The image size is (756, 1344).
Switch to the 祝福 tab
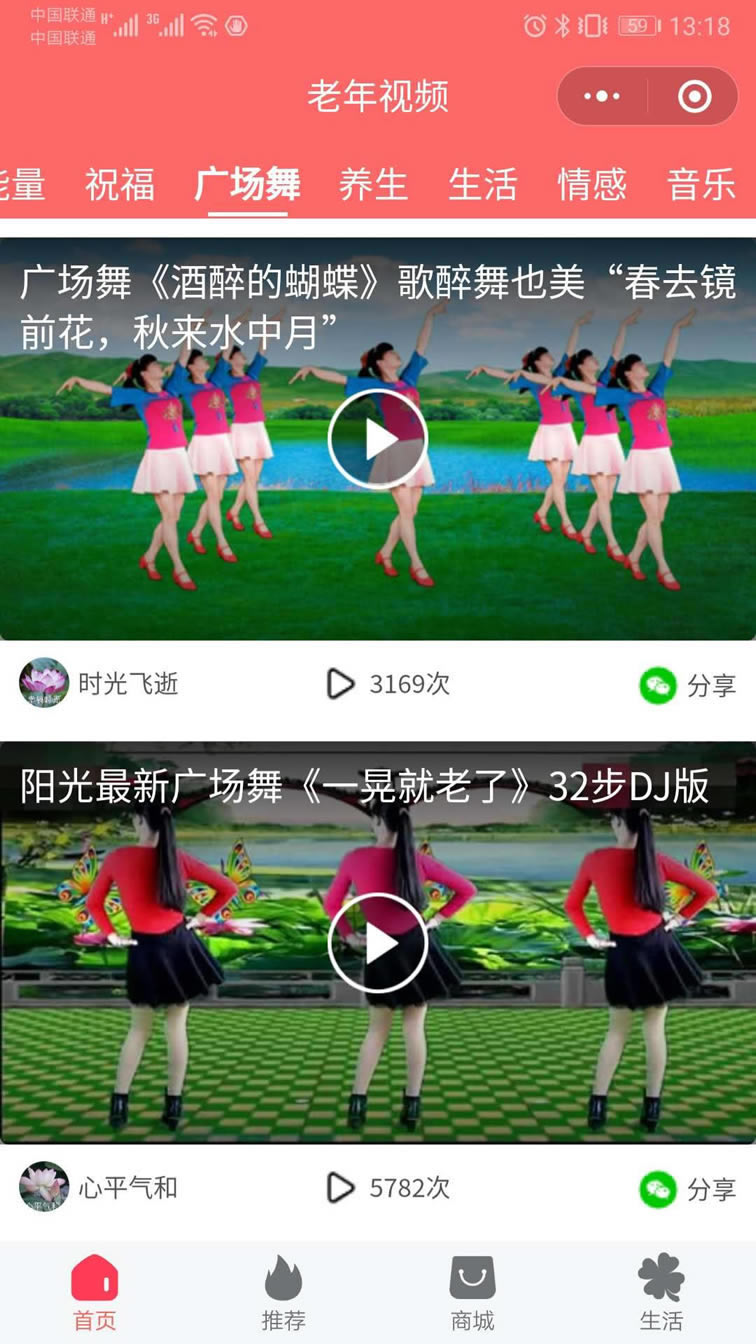point(120,185)
